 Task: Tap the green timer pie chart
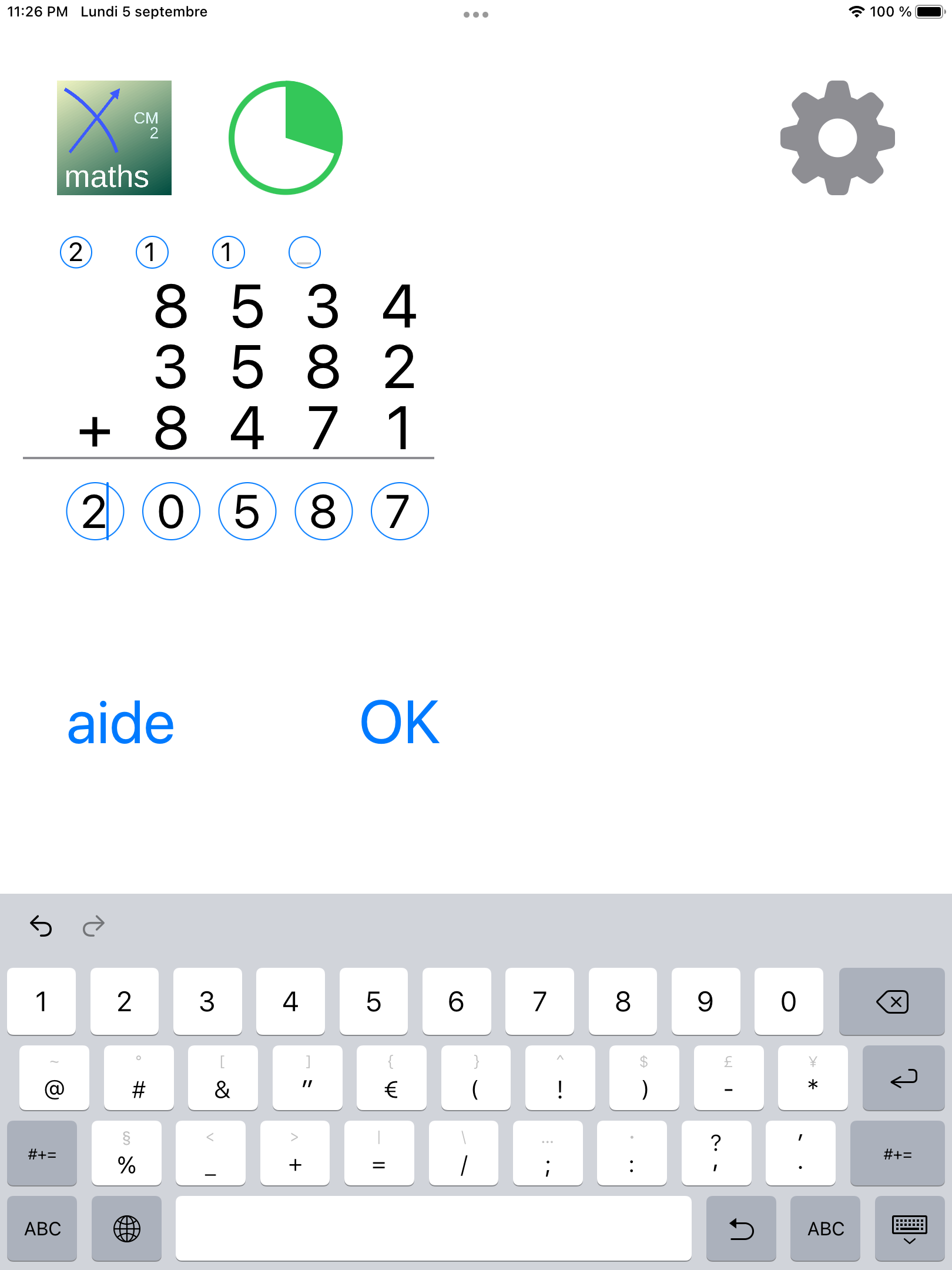pyautogui.click(x=286, y=138)
